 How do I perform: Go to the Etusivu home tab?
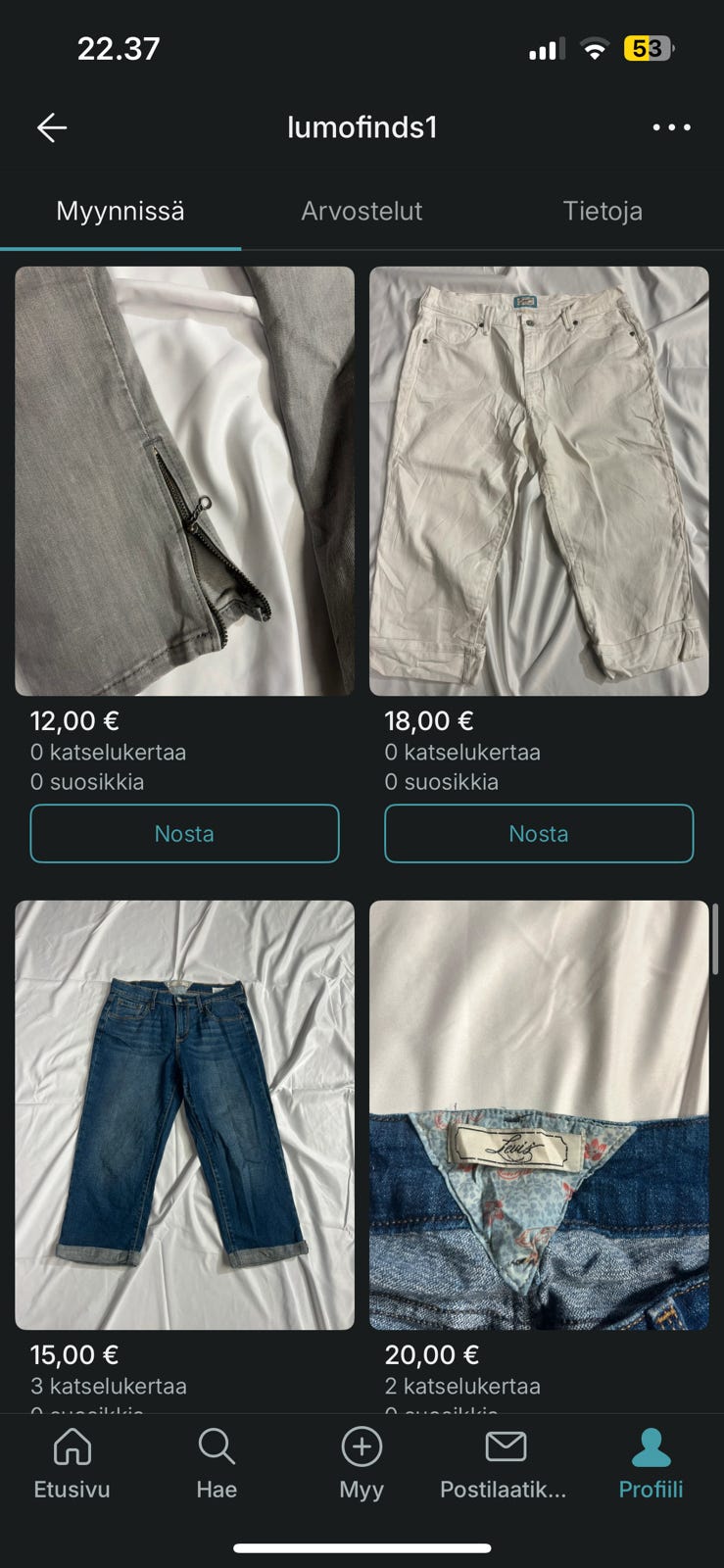[x=72, y=1464]
